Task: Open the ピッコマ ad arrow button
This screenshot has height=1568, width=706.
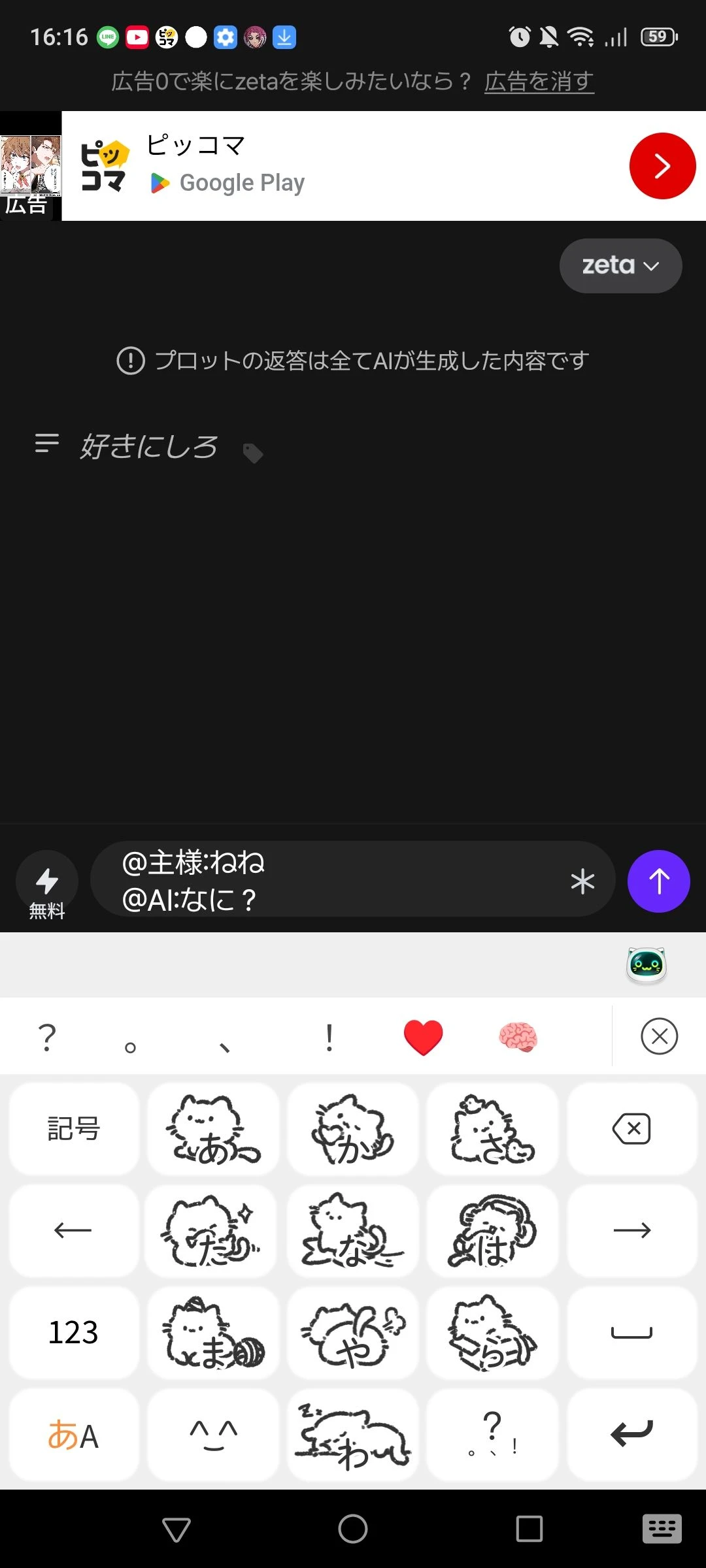Action: [x=662, y=166]
